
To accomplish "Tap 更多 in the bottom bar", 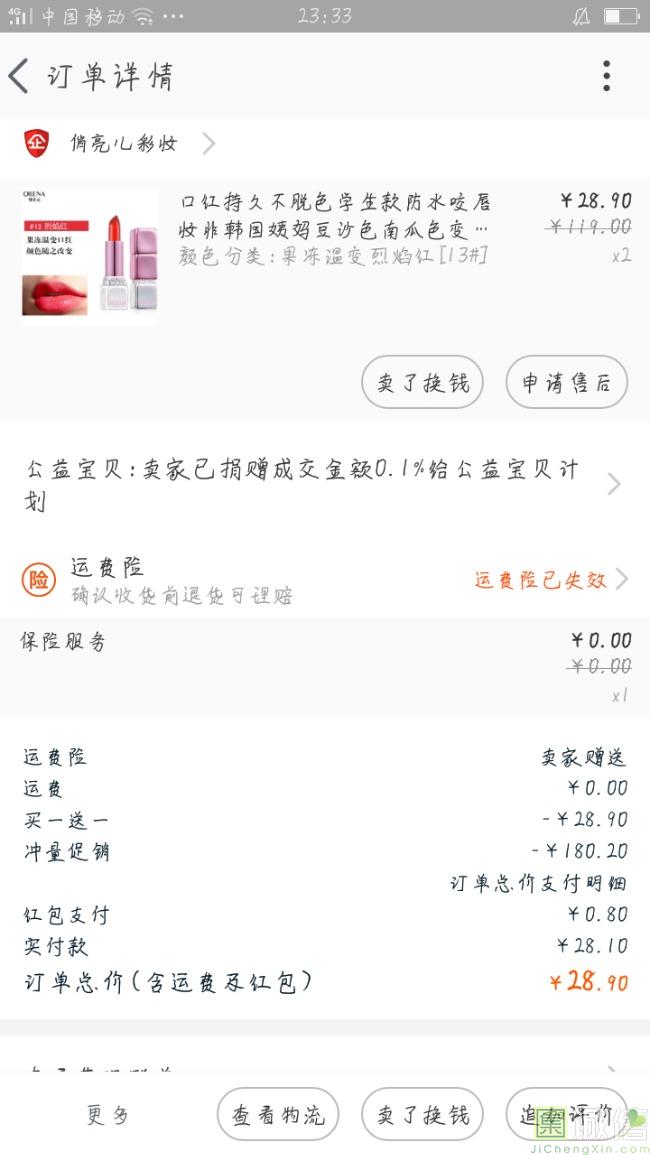I will point(108,1115).
